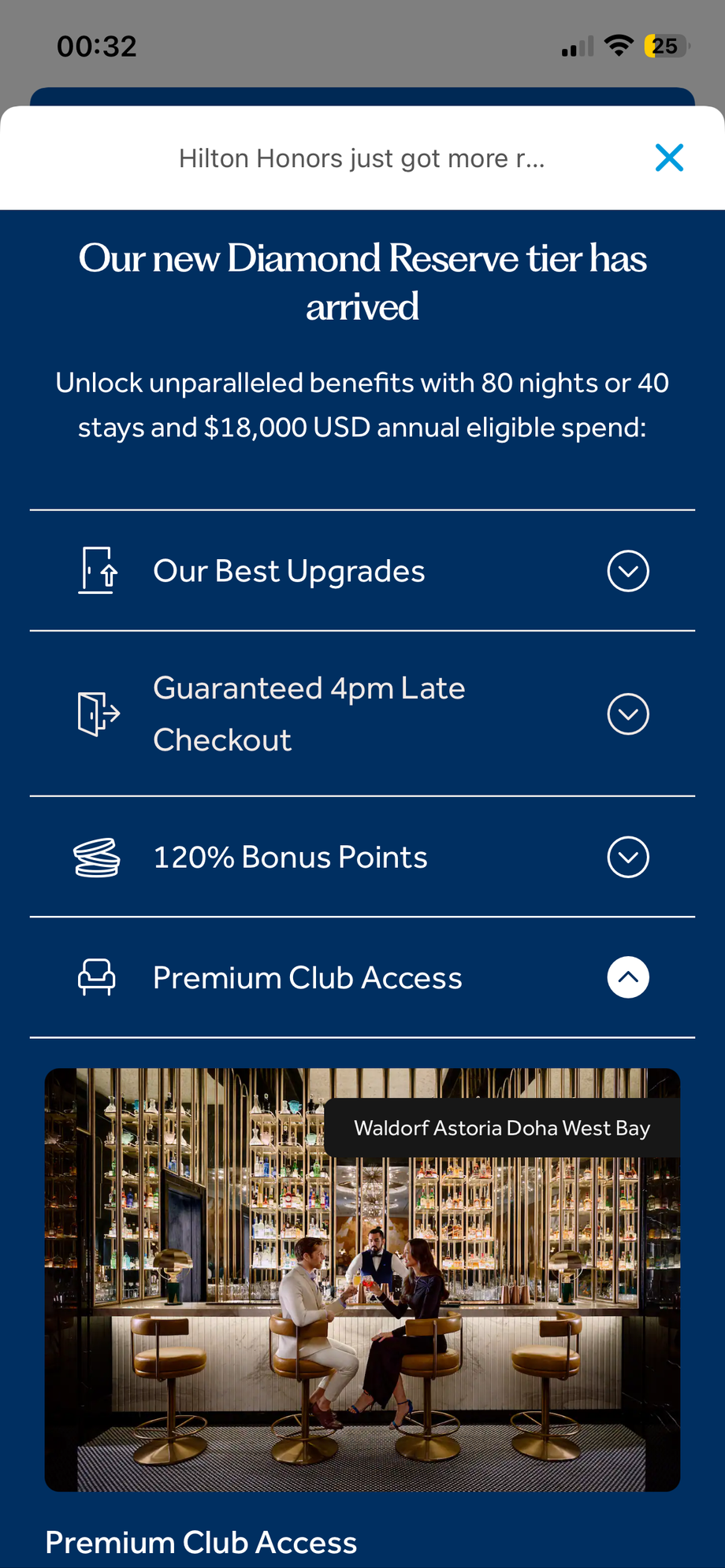Expand Guaranteed 4pm Late Checkout details
Viewport: 725px width, 1568px height.
627,714
